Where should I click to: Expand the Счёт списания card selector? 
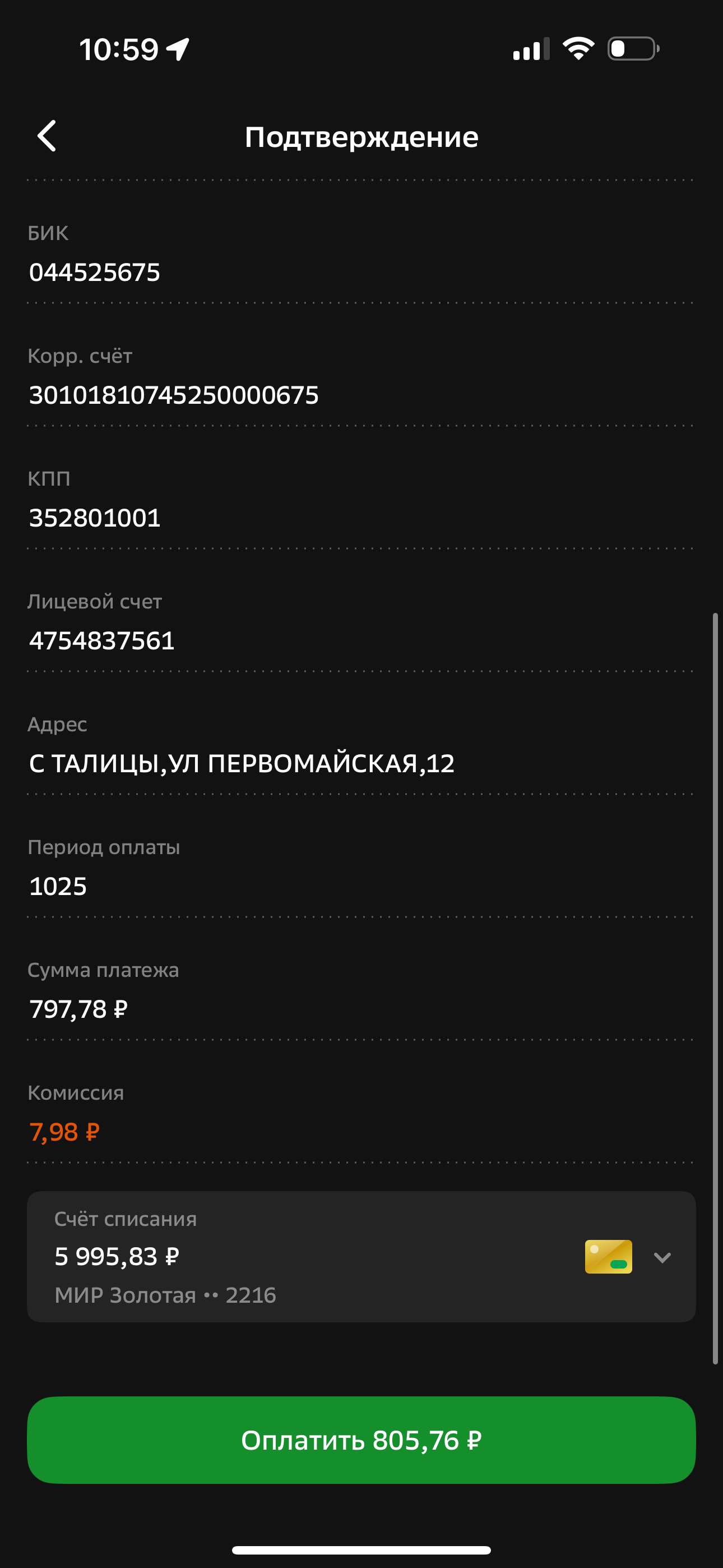[661, 1257]
